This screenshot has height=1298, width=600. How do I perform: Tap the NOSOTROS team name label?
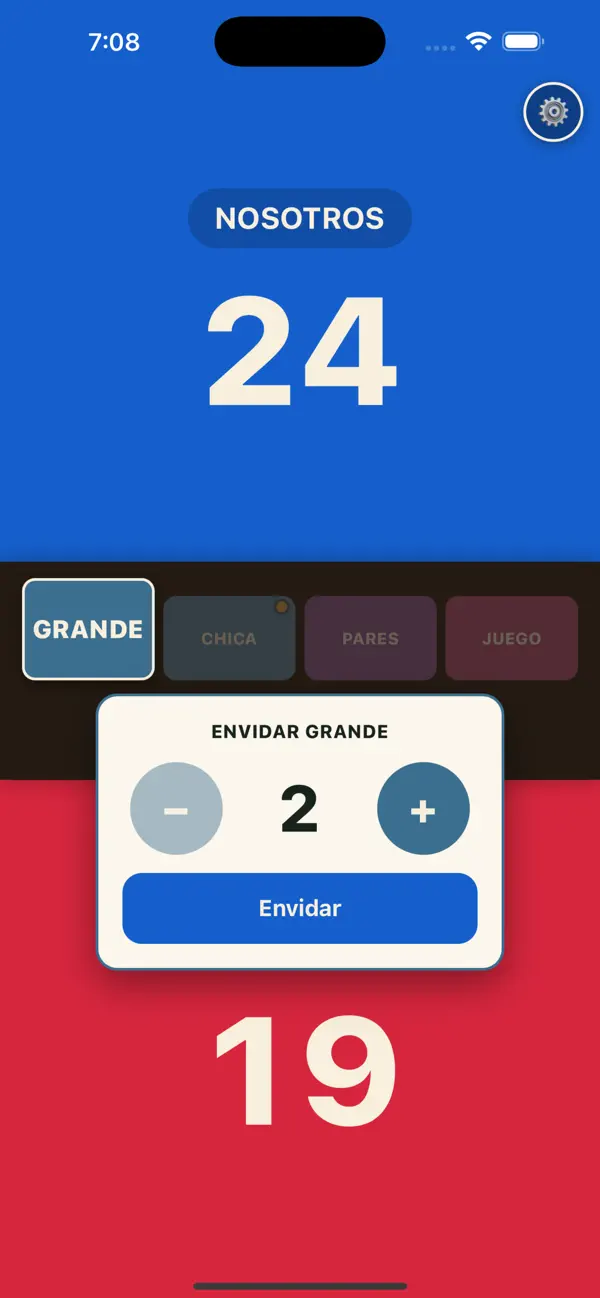pos(300,218)
